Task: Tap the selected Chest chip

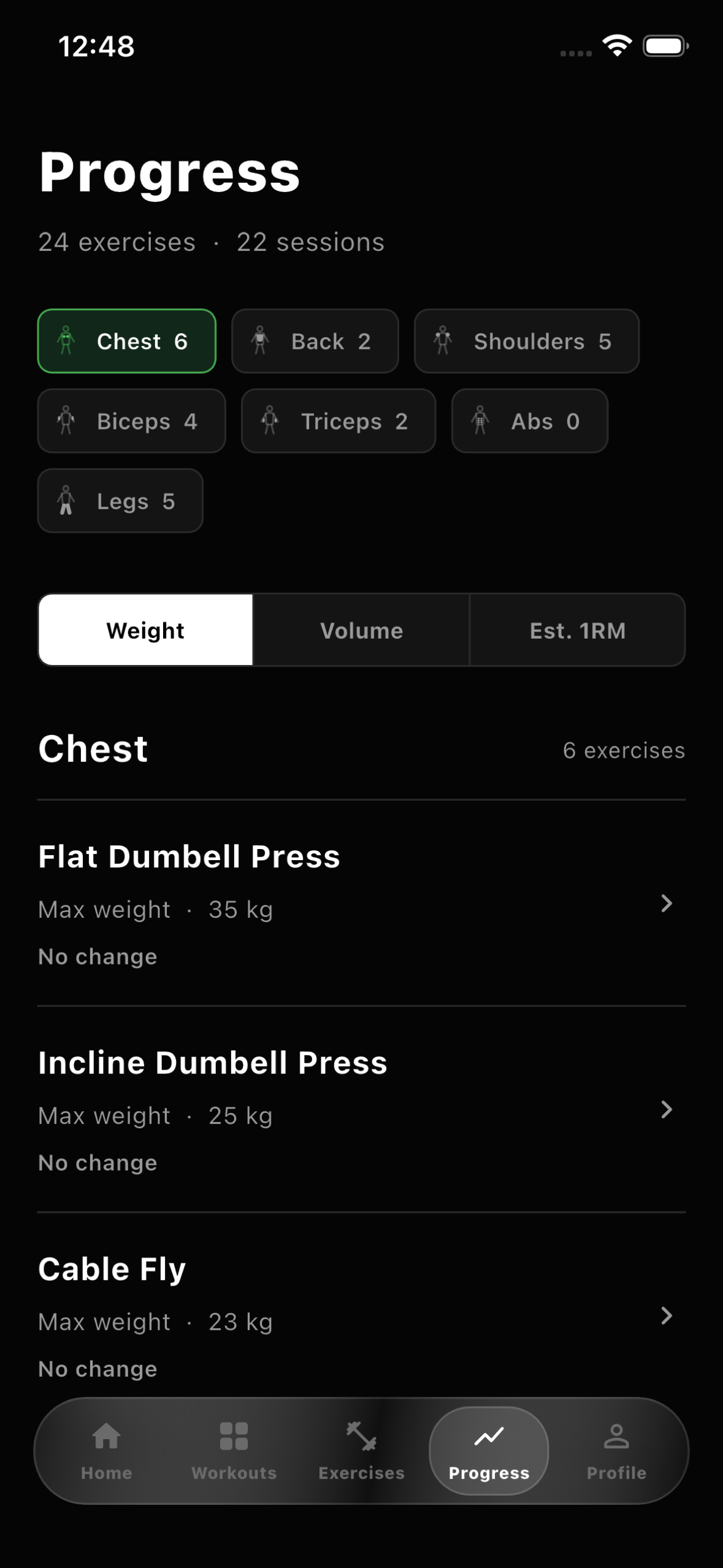Action: (127, 341)
